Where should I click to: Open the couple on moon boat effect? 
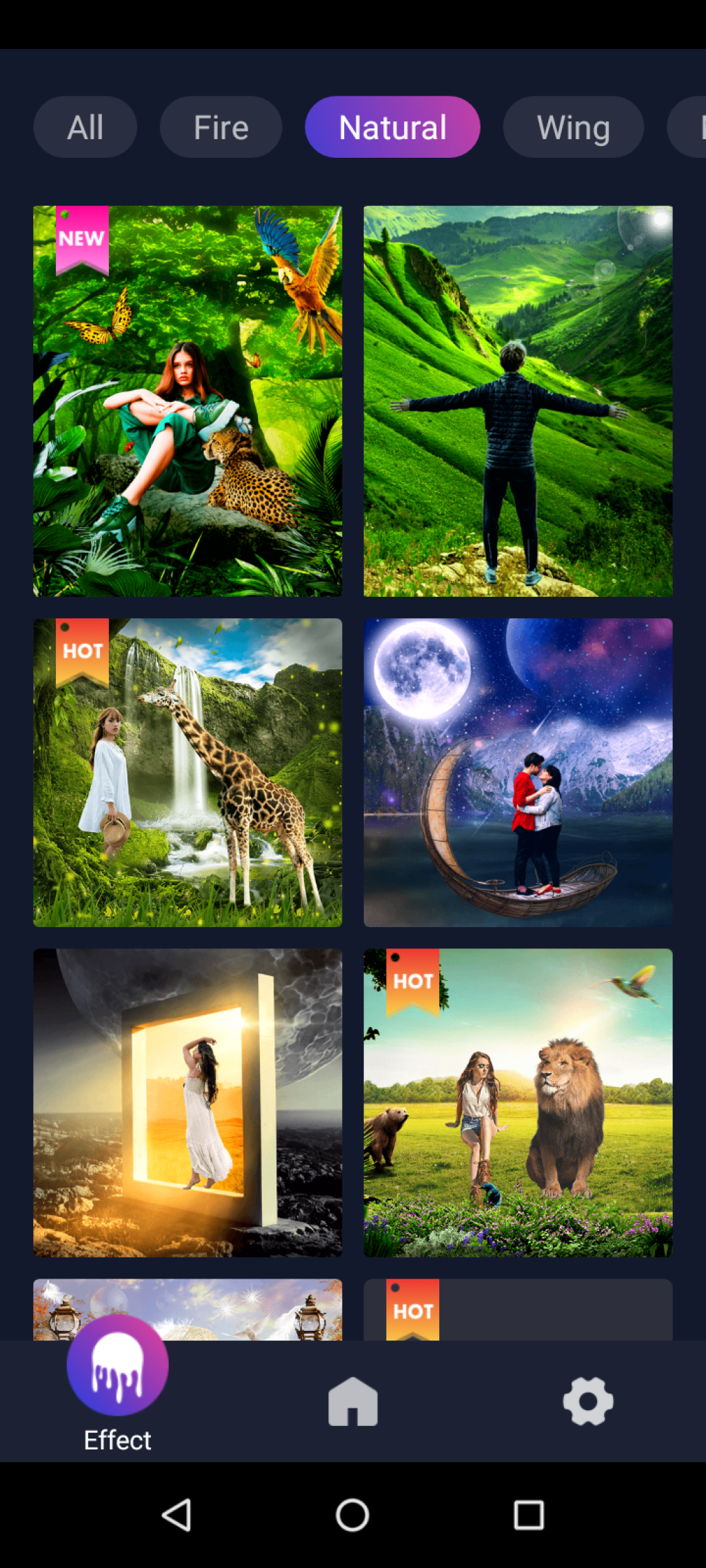[518, 772]
